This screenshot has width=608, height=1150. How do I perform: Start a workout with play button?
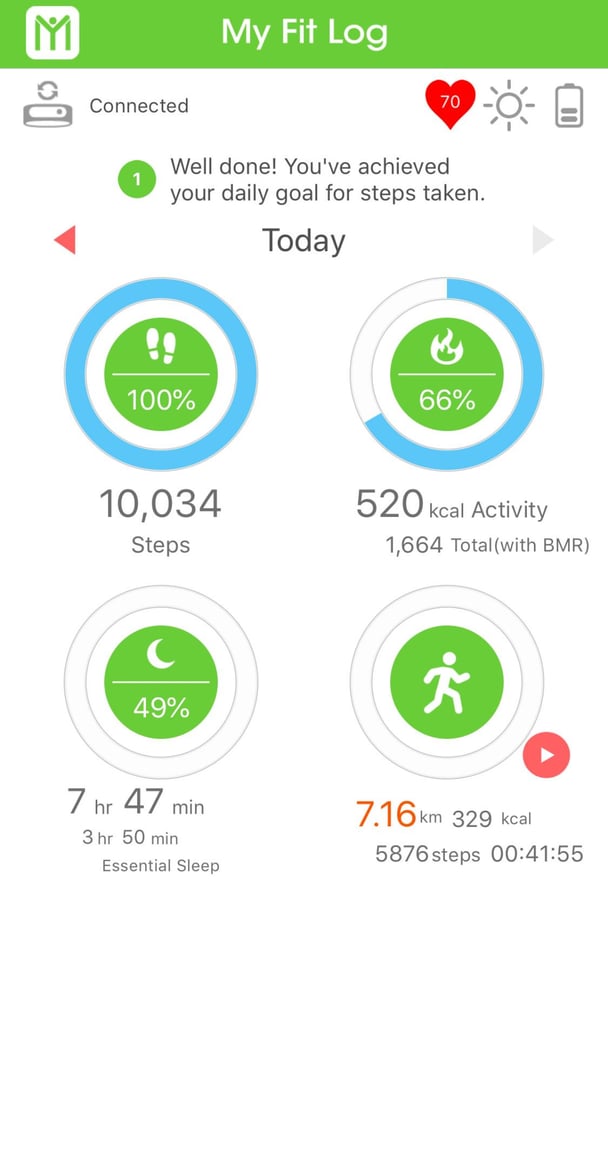[546, 755]
